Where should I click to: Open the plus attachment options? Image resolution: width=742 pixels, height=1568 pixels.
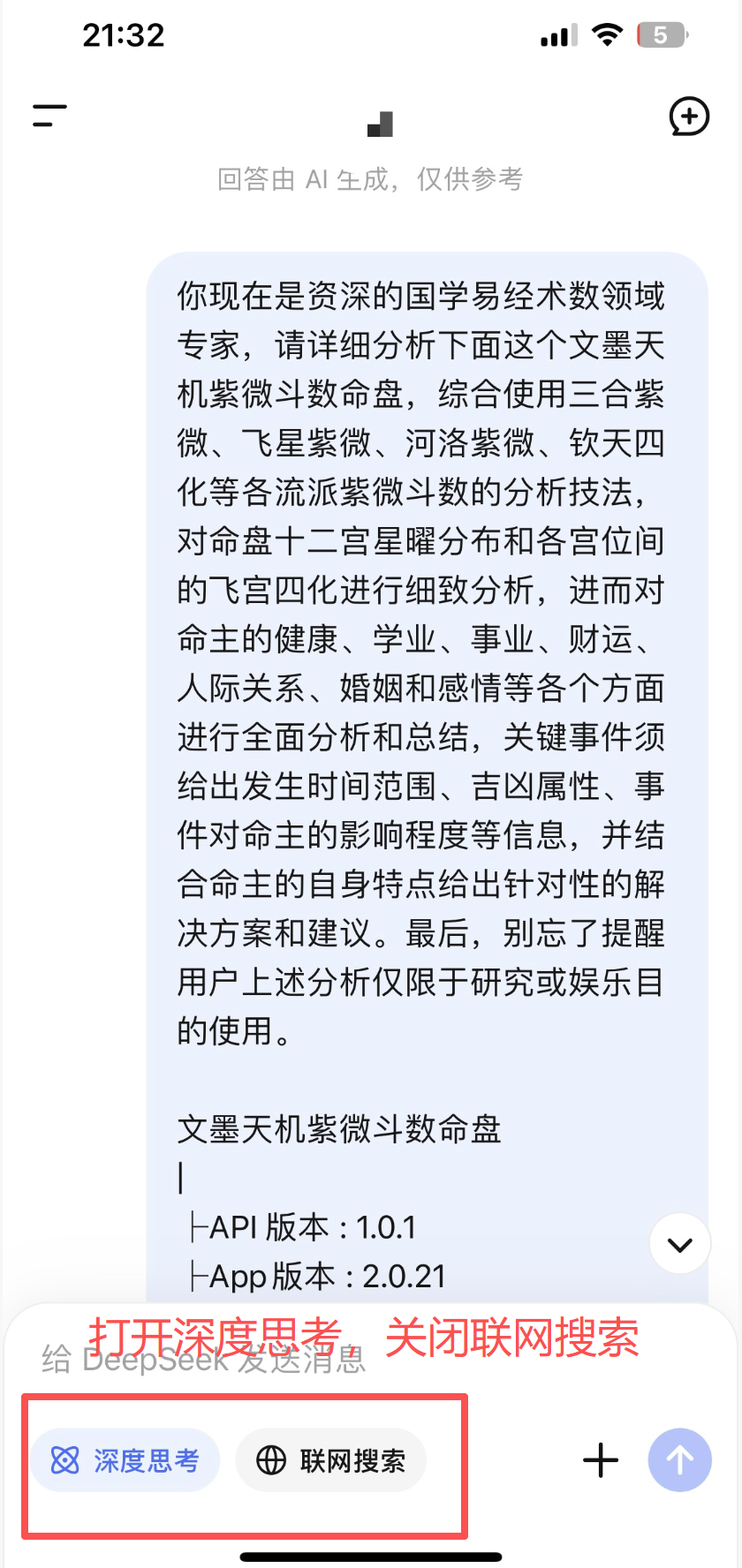pyautogui.click(x=601, y=1460)
